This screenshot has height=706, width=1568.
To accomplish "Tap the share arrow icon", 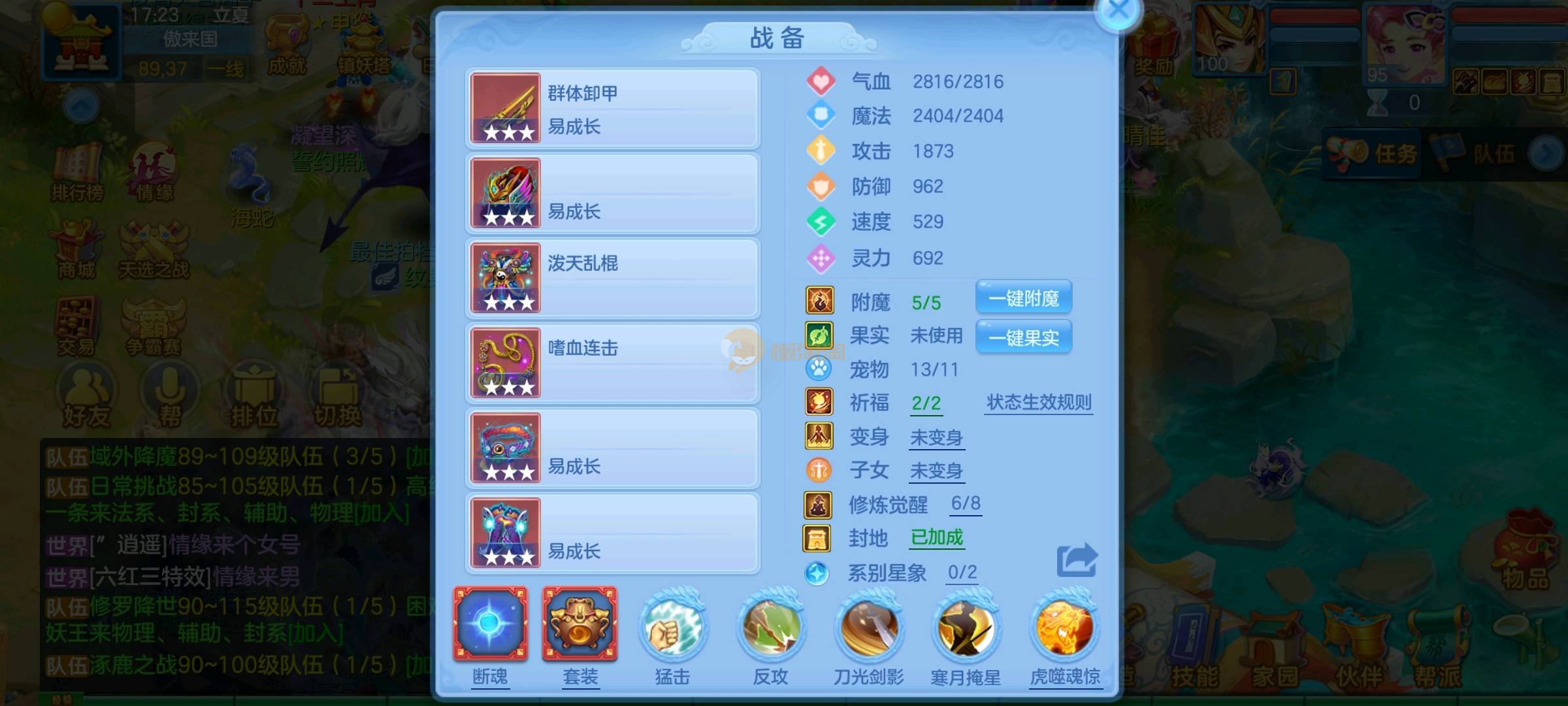I will (1077, 560).
